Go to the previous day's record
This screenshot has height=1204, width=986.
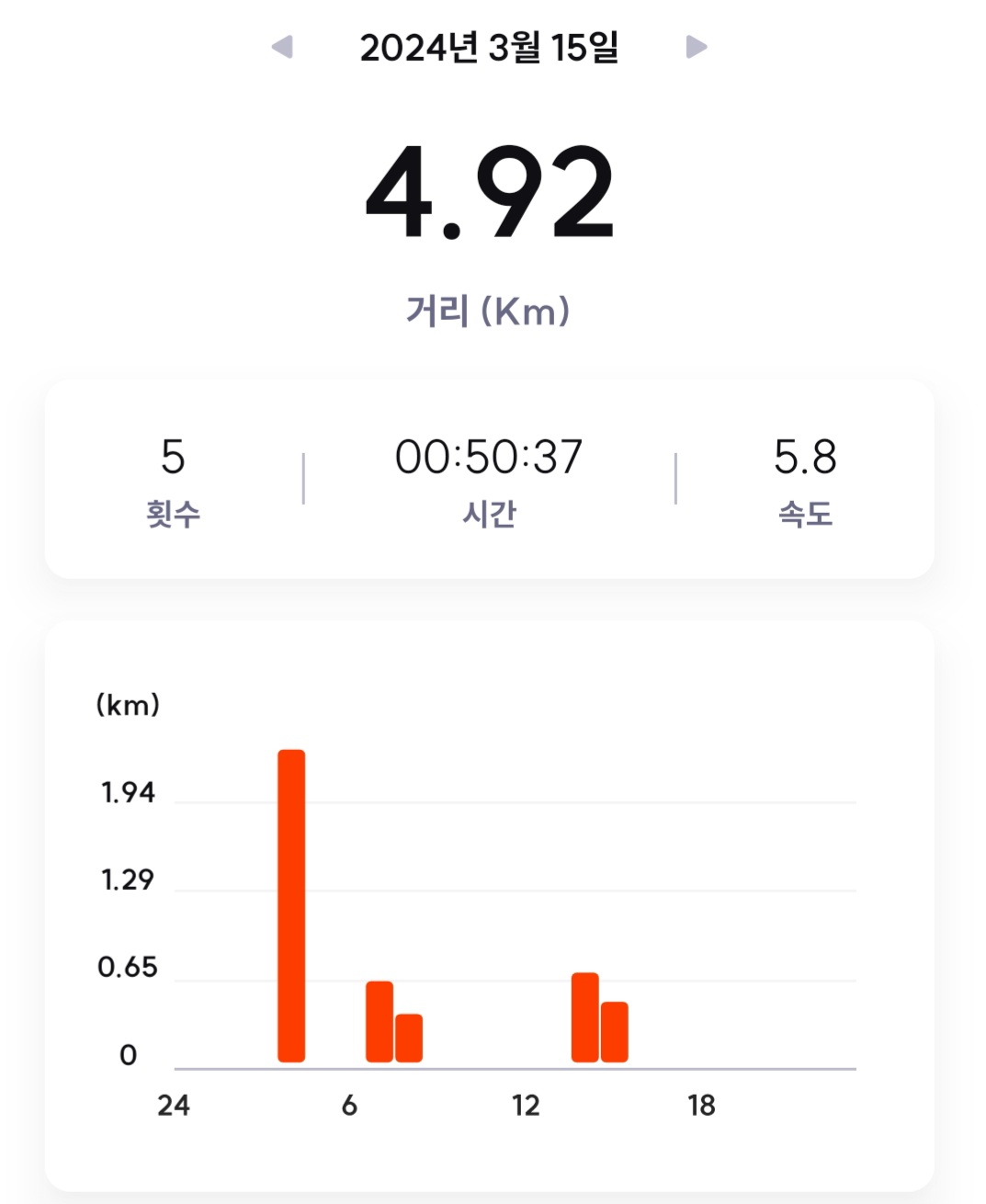coord(283,47)
